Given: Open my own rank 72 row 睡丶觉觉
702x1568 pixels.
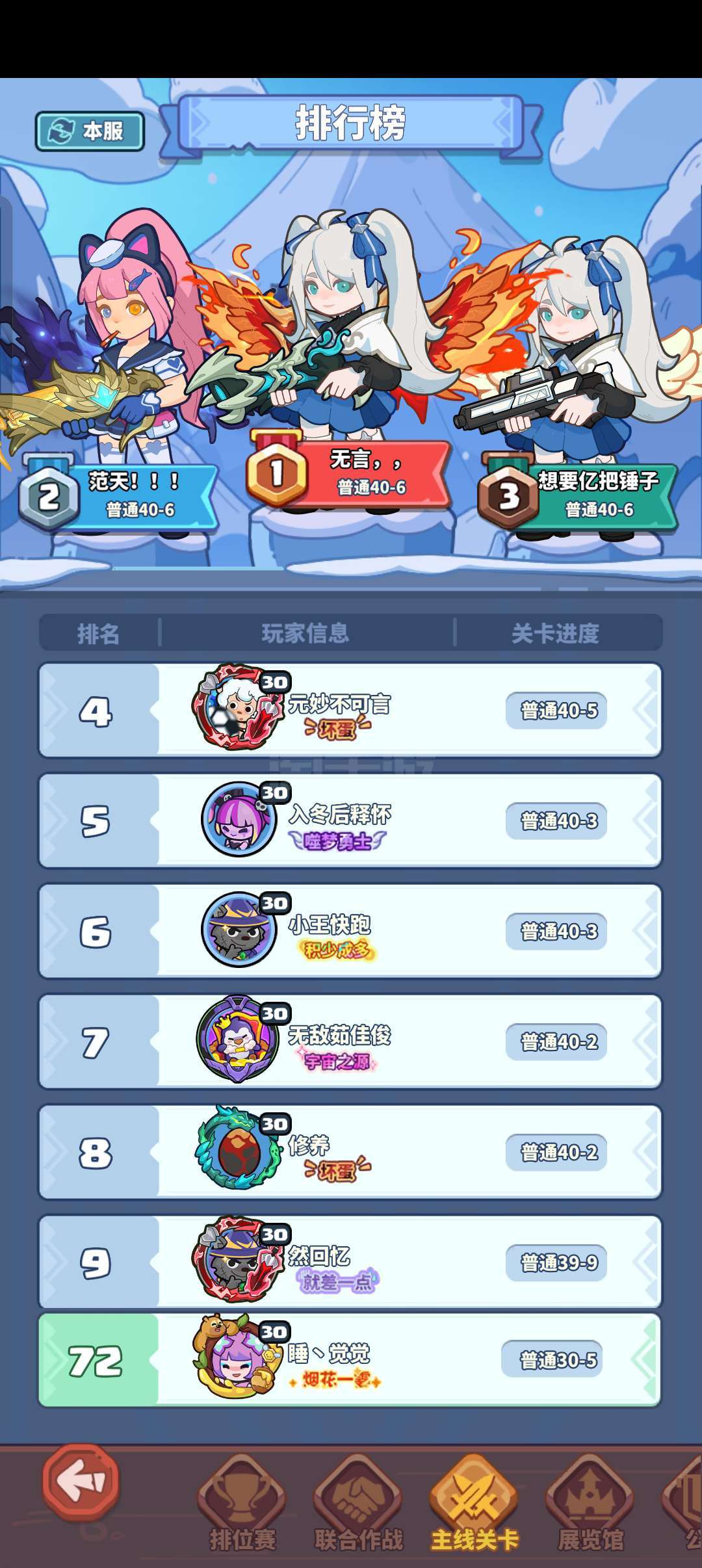Looking at the screenshot, I should pos(350,1360).
